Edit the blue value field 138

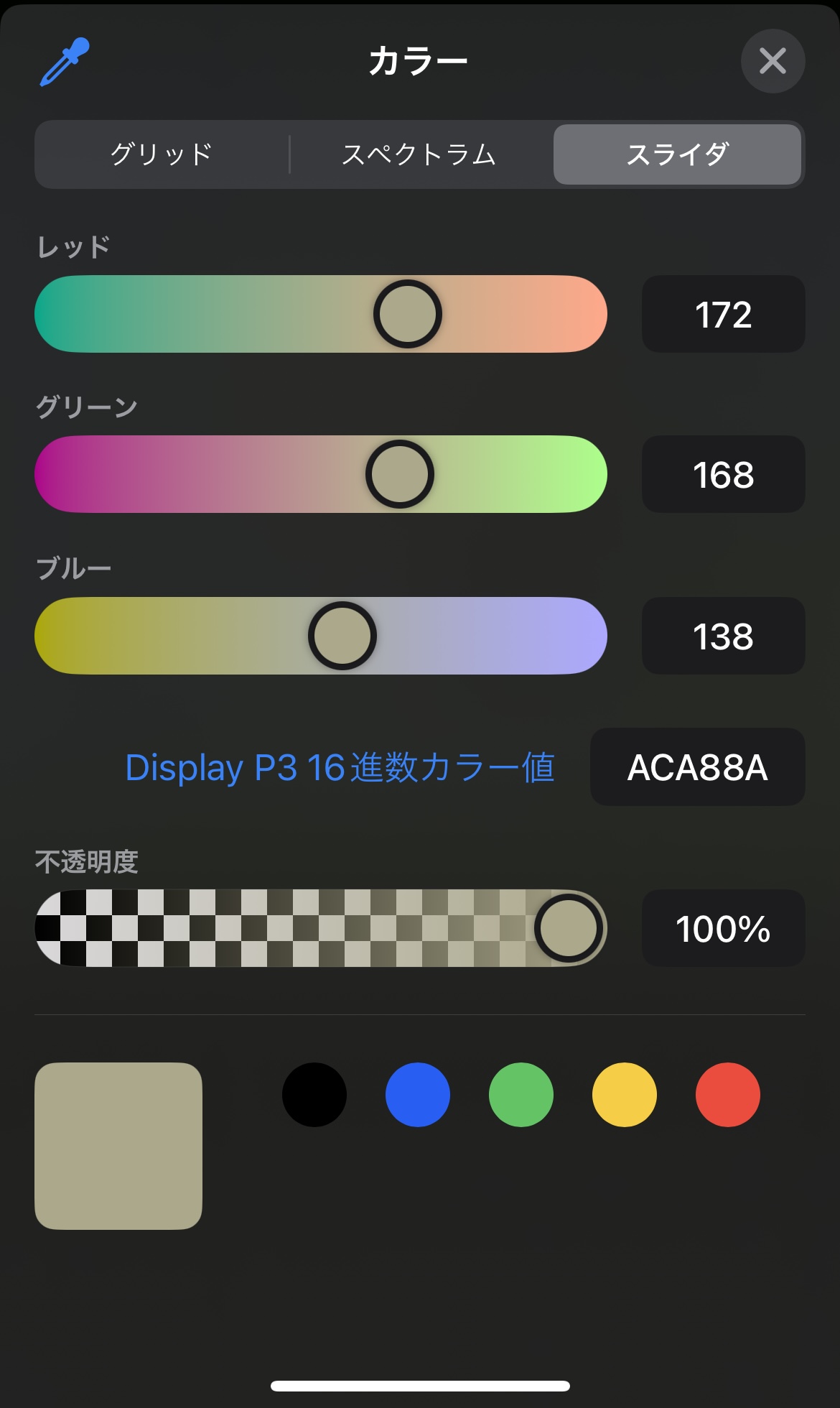pyautogui.click(x=723, y=636)
